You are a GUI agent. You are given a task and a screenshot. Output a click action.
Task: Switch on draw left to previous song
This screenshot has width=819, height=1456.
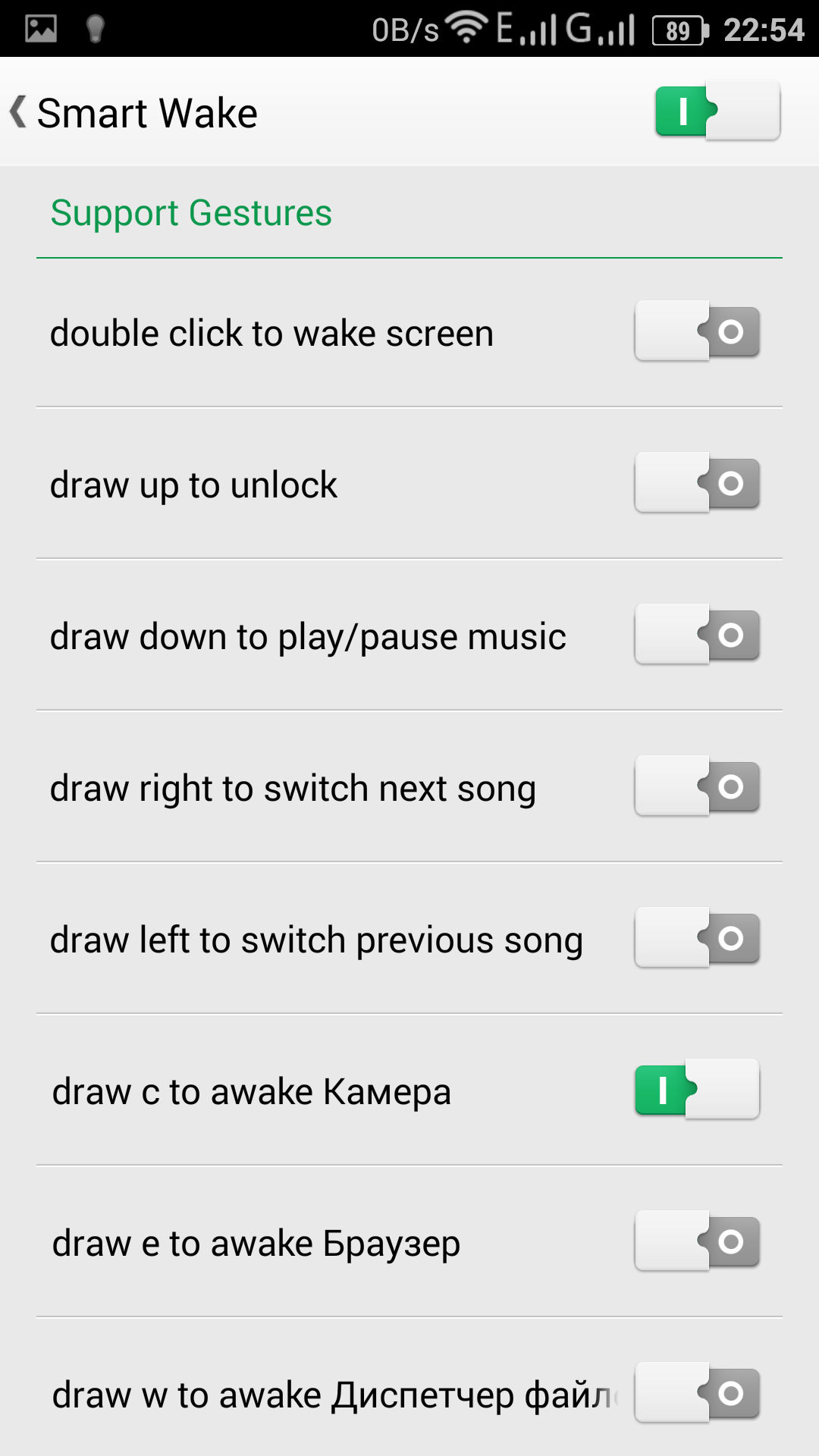tap(697, 938)
